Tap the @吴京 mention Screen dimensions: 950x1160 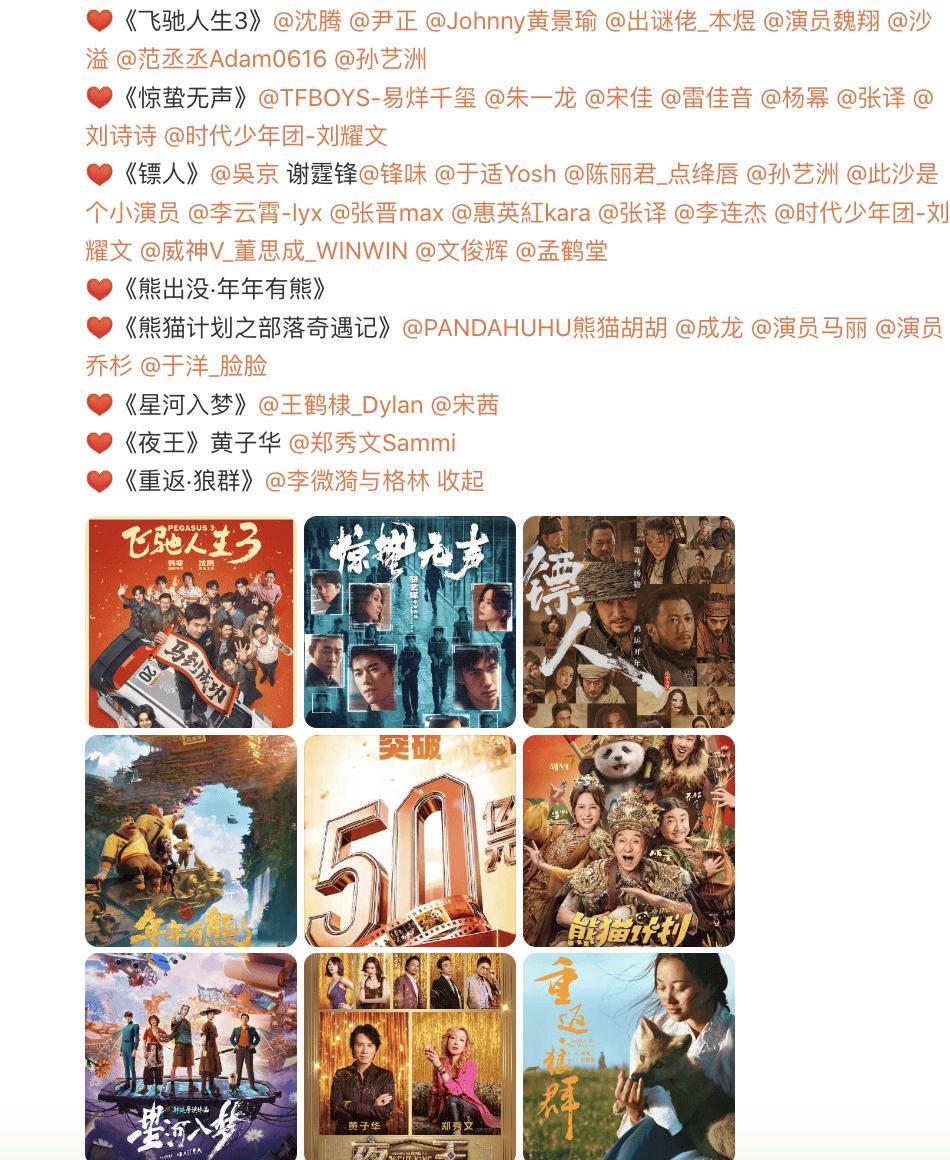tap(243, 174)
